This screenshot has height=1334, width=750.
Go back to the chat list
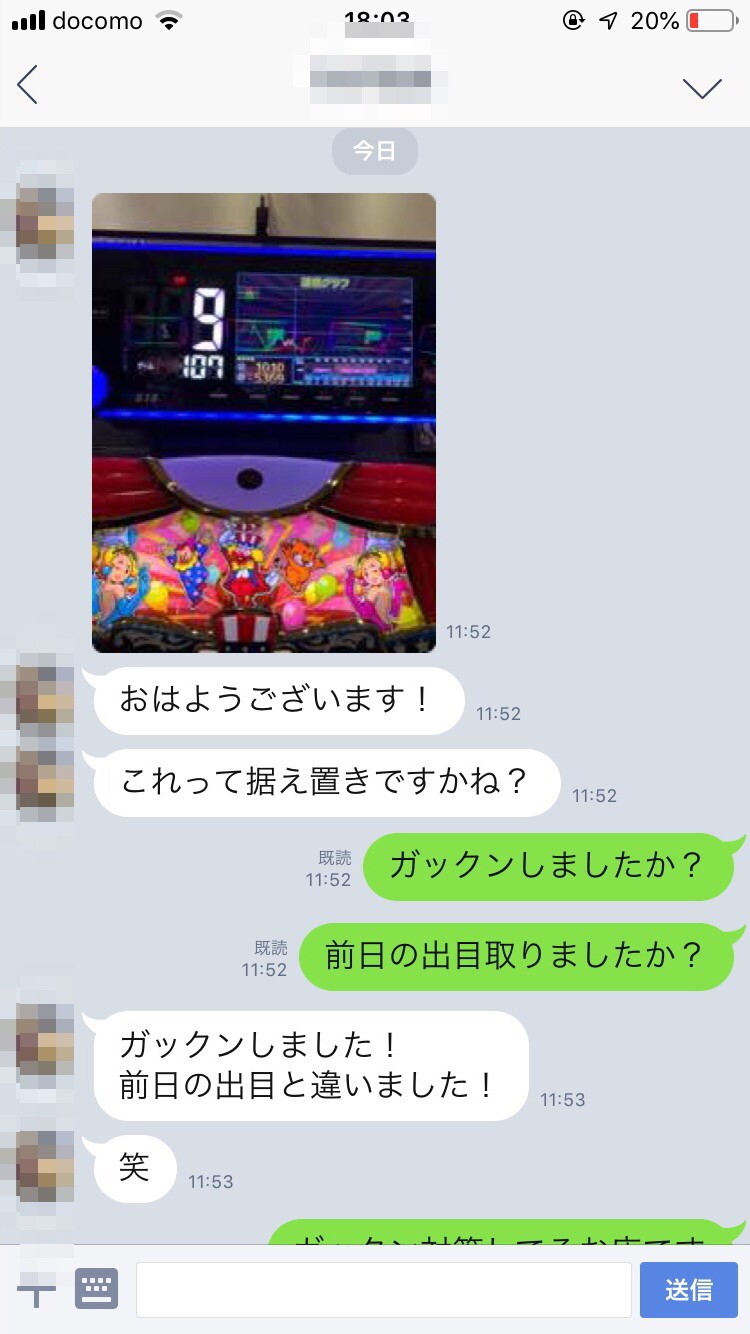click(28, 85)
